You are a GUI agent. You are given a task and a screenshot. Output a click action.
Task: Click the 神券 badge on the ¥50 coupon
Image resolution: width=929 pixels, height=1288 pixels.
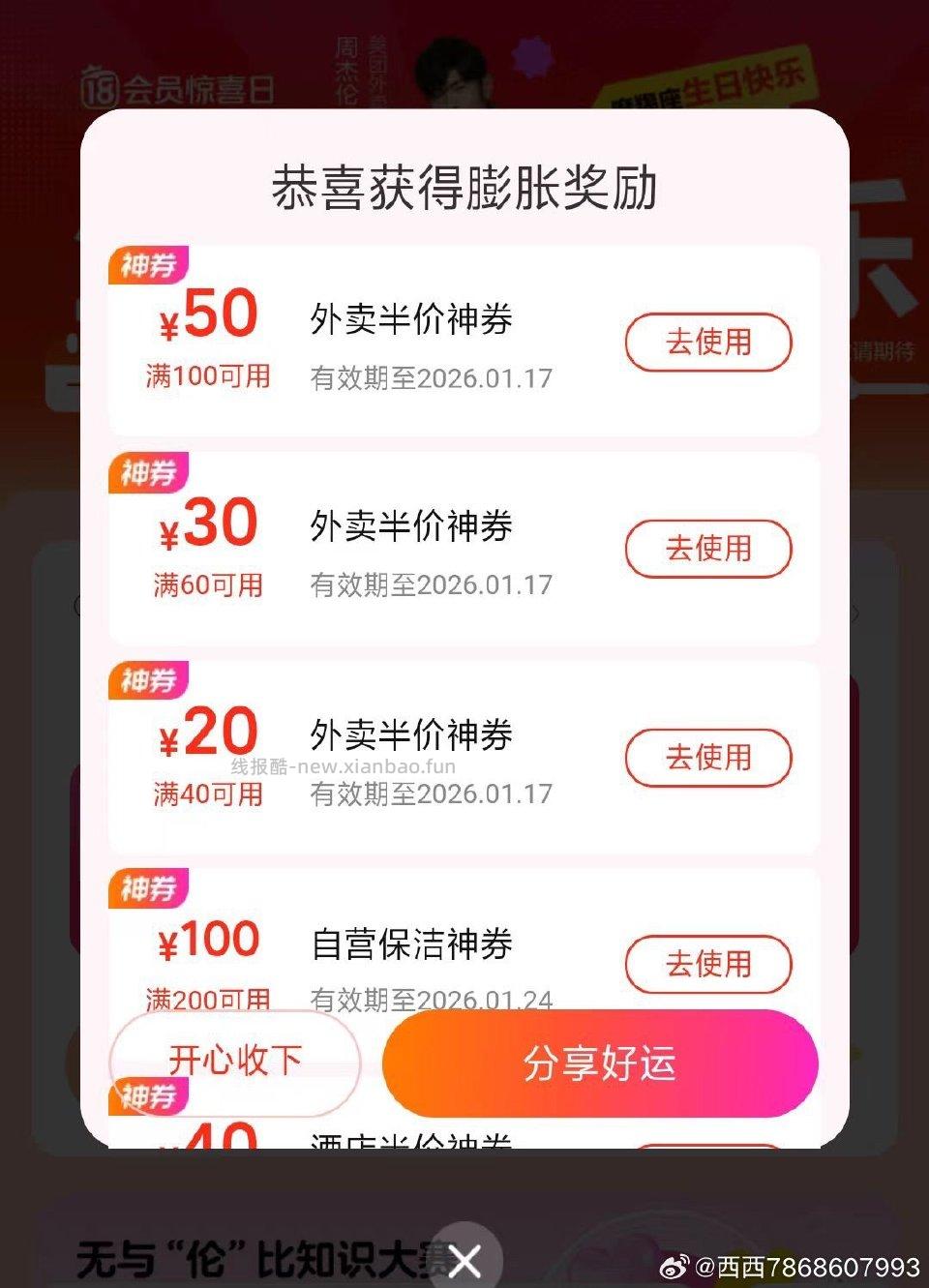[x=147, y=264]
